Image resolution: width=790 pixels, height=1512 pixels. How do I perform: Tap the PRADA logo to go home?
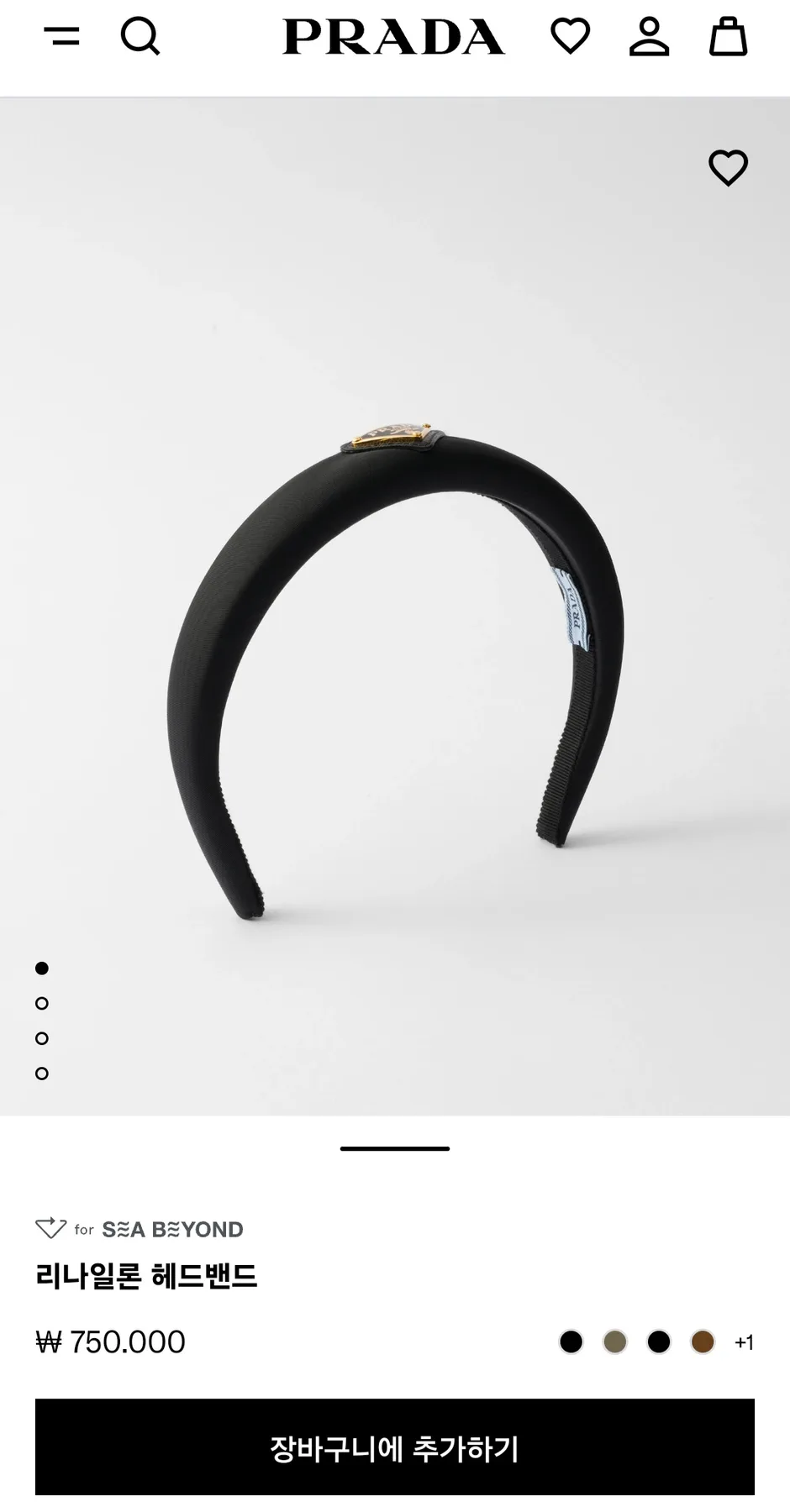[x=393, y=37]
